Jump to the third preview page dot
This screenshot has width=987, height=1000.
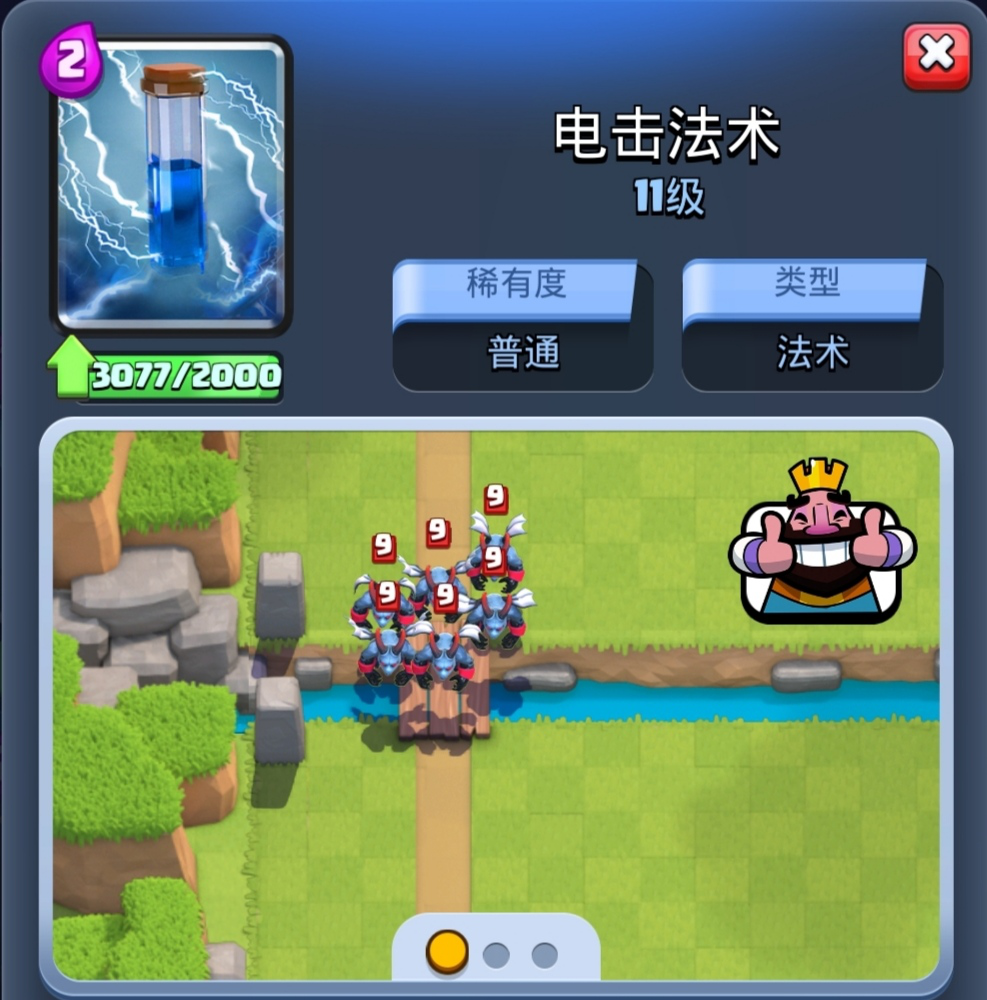[x=544, y=955]
